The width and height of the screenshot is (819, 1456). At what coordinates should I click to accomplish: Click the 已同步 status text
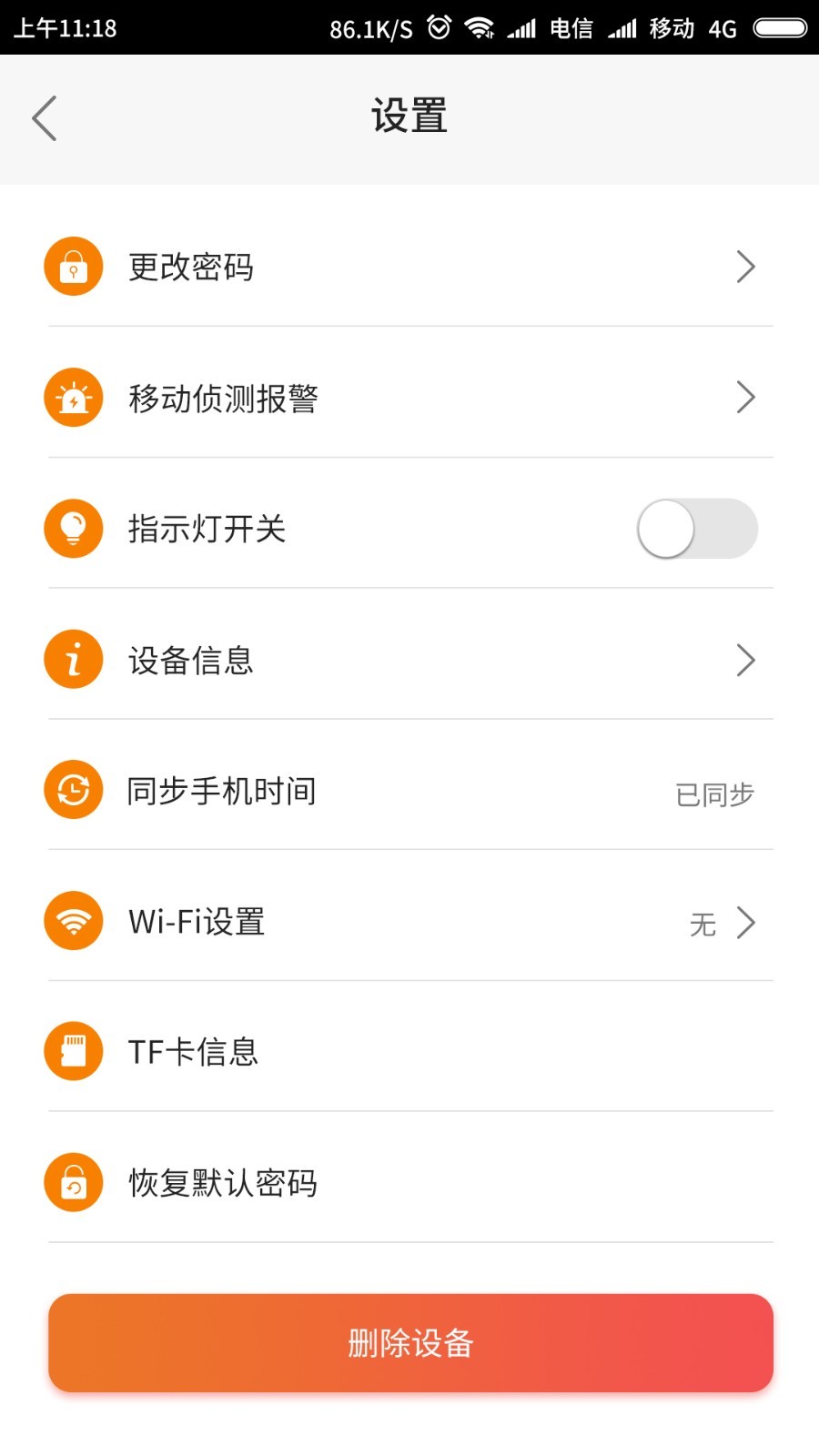click(715, 794)
